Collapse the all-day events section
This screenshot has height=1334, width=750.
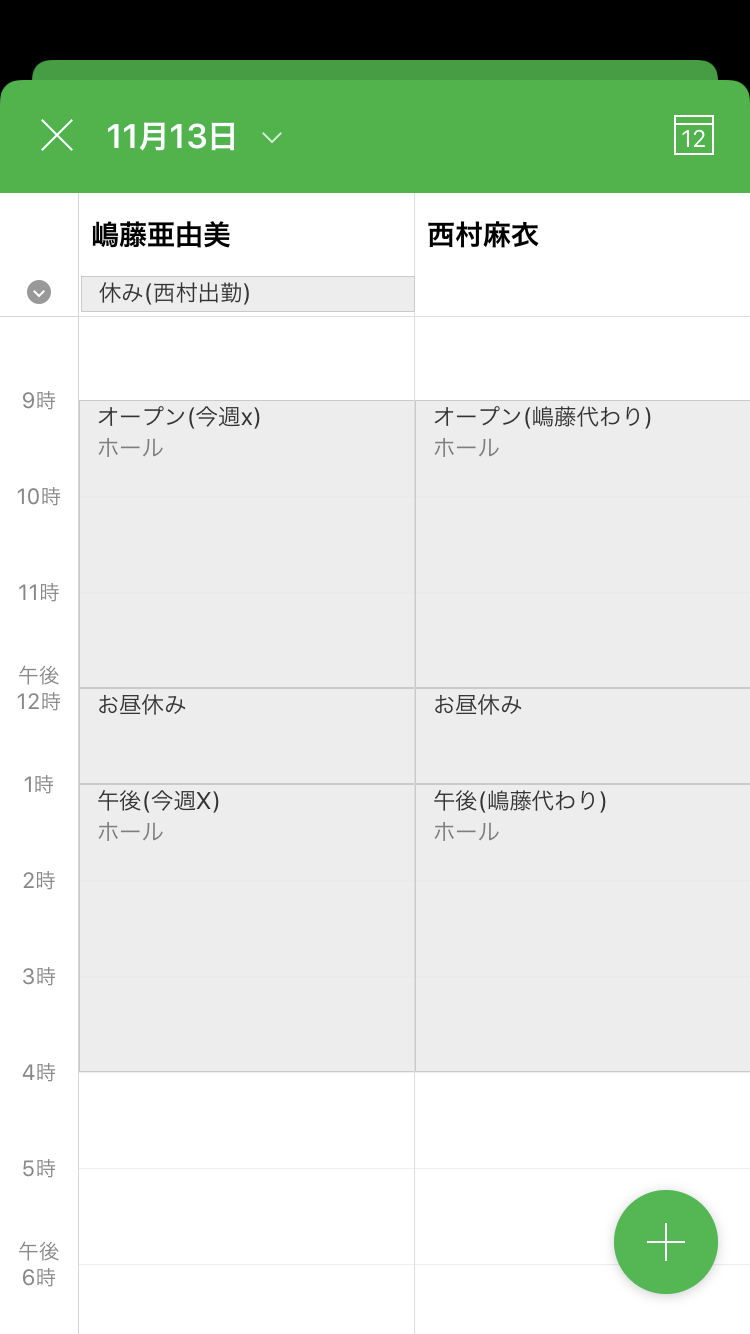point(39,292)
